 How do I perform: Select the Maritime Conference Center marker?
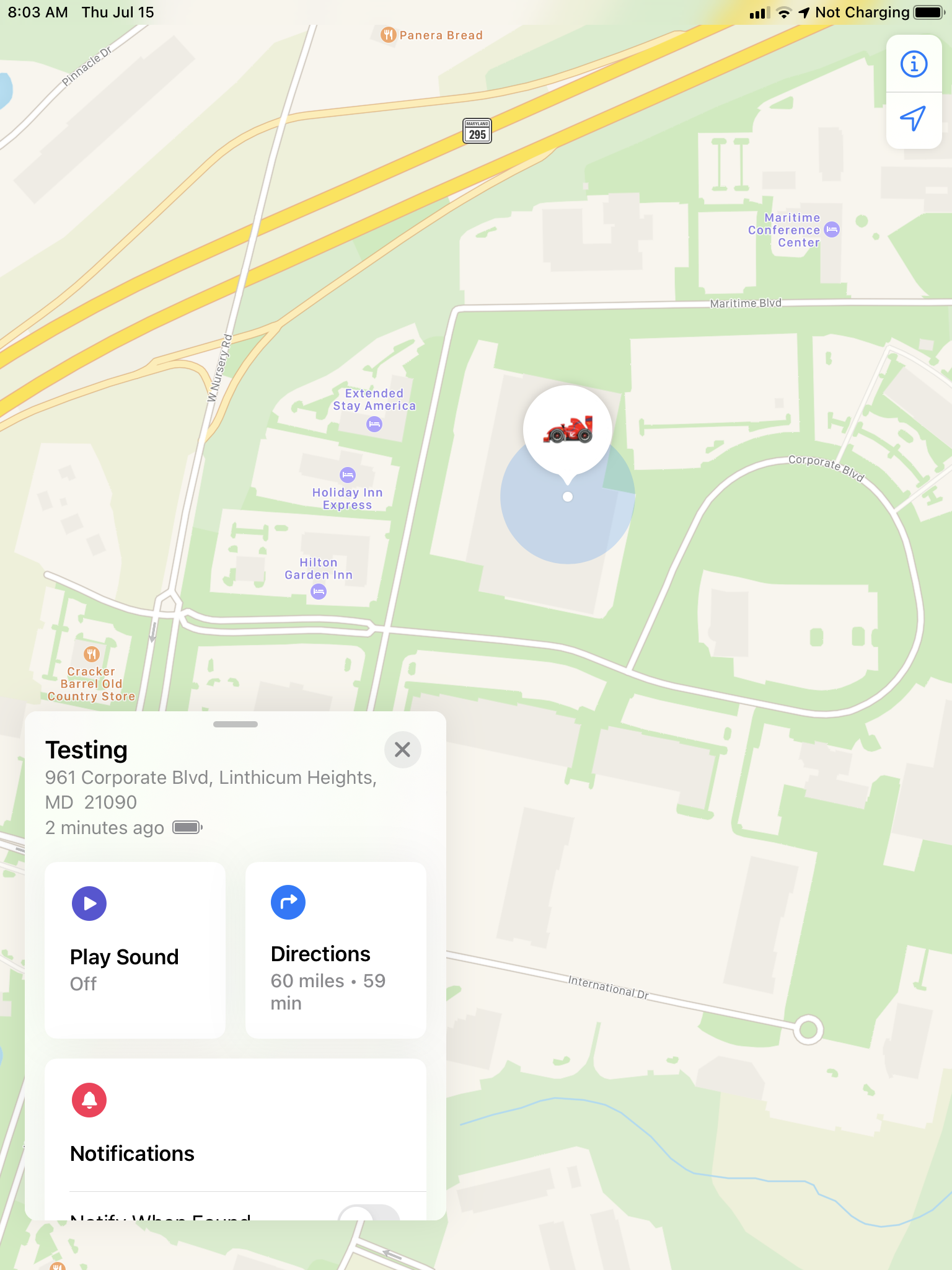click(832, 229)
